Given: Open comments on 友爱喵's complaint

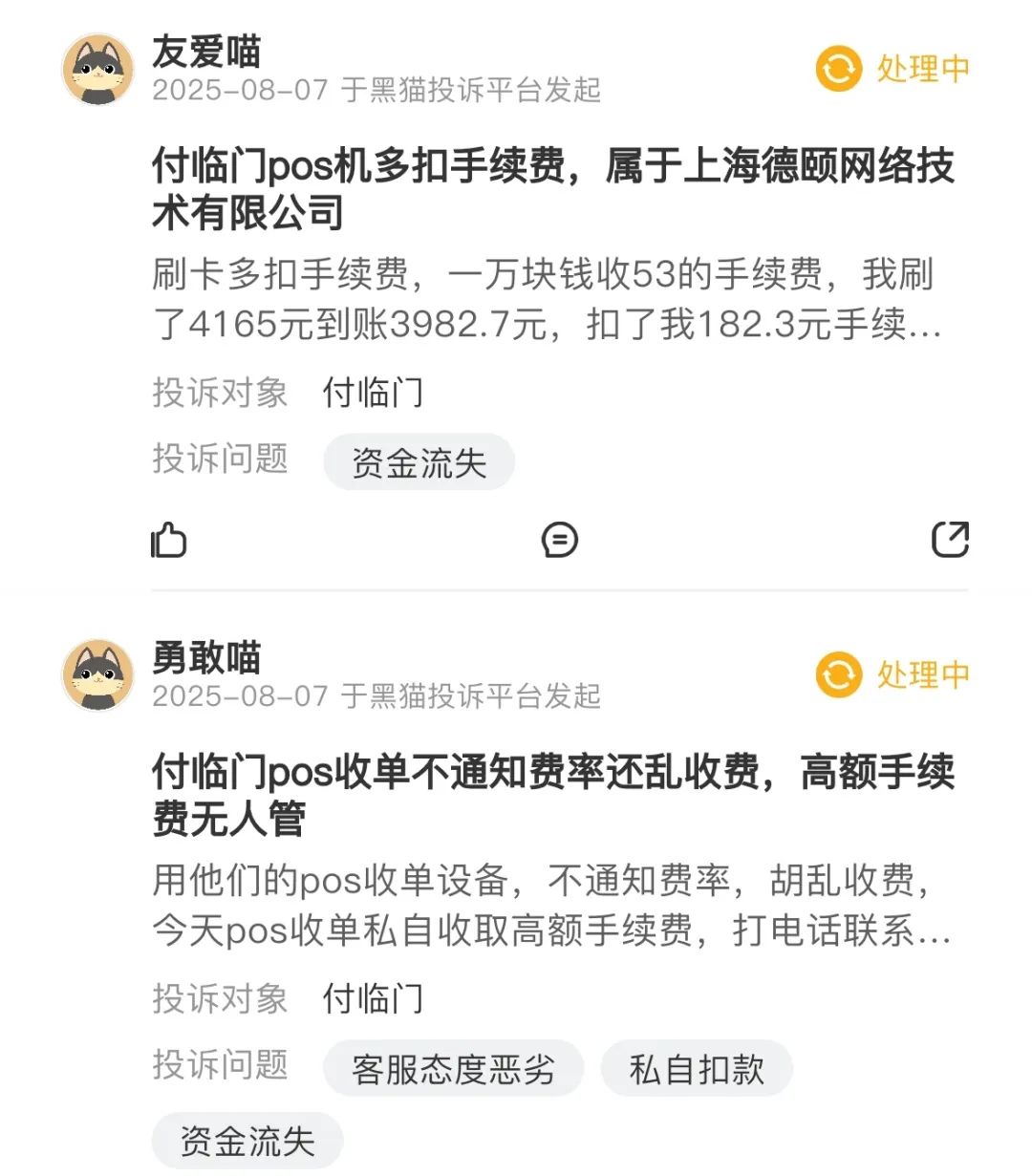Looking at the screenshot, I should click(559, 541).
